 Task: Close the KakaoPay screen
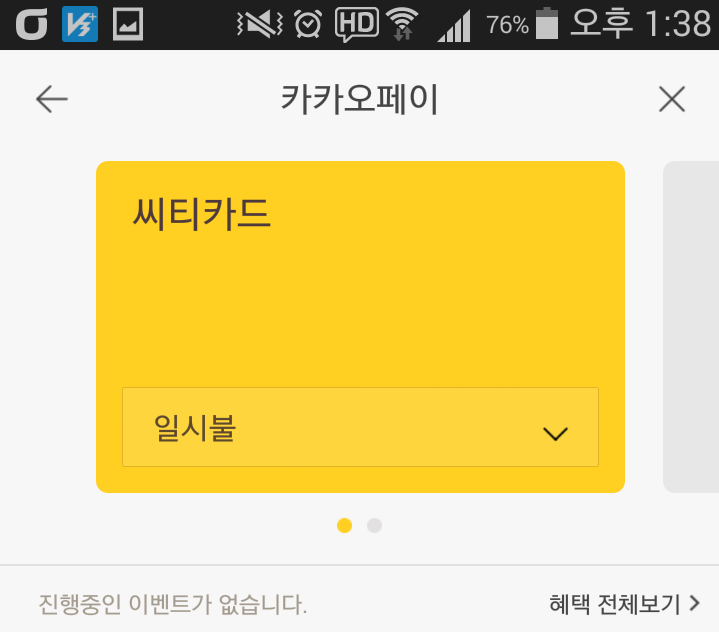672,99
